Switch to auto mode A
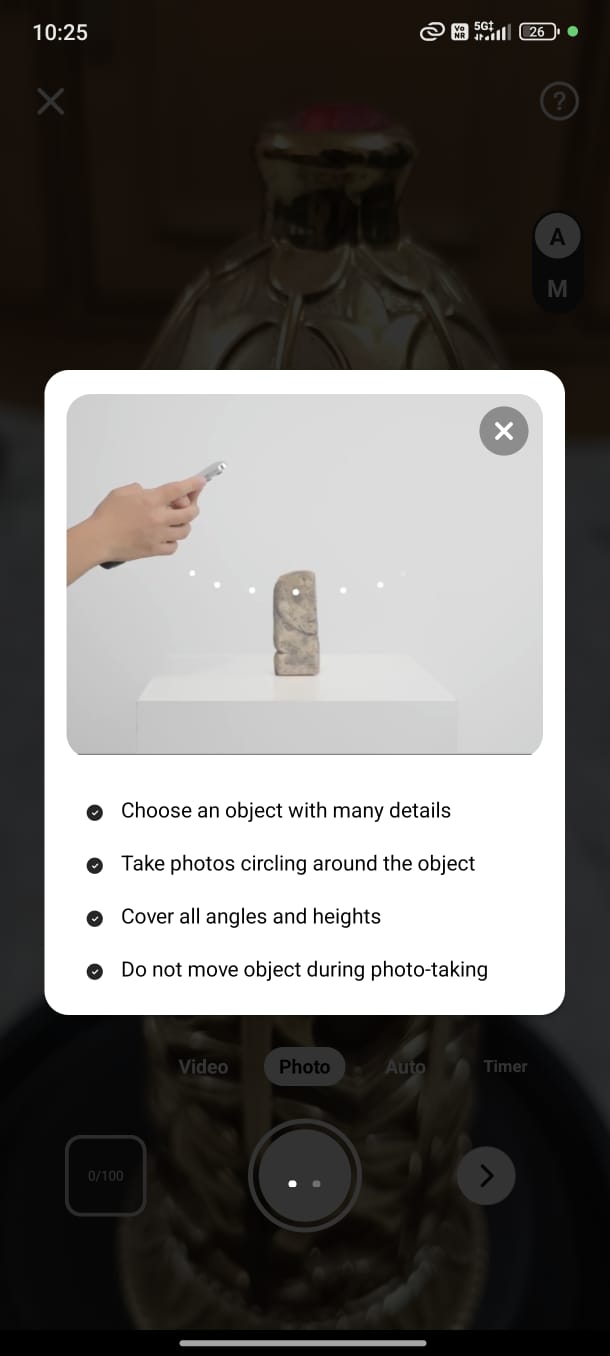This screenshot has height=1356, width=610. pyautogui.click(x=557, y=238)
